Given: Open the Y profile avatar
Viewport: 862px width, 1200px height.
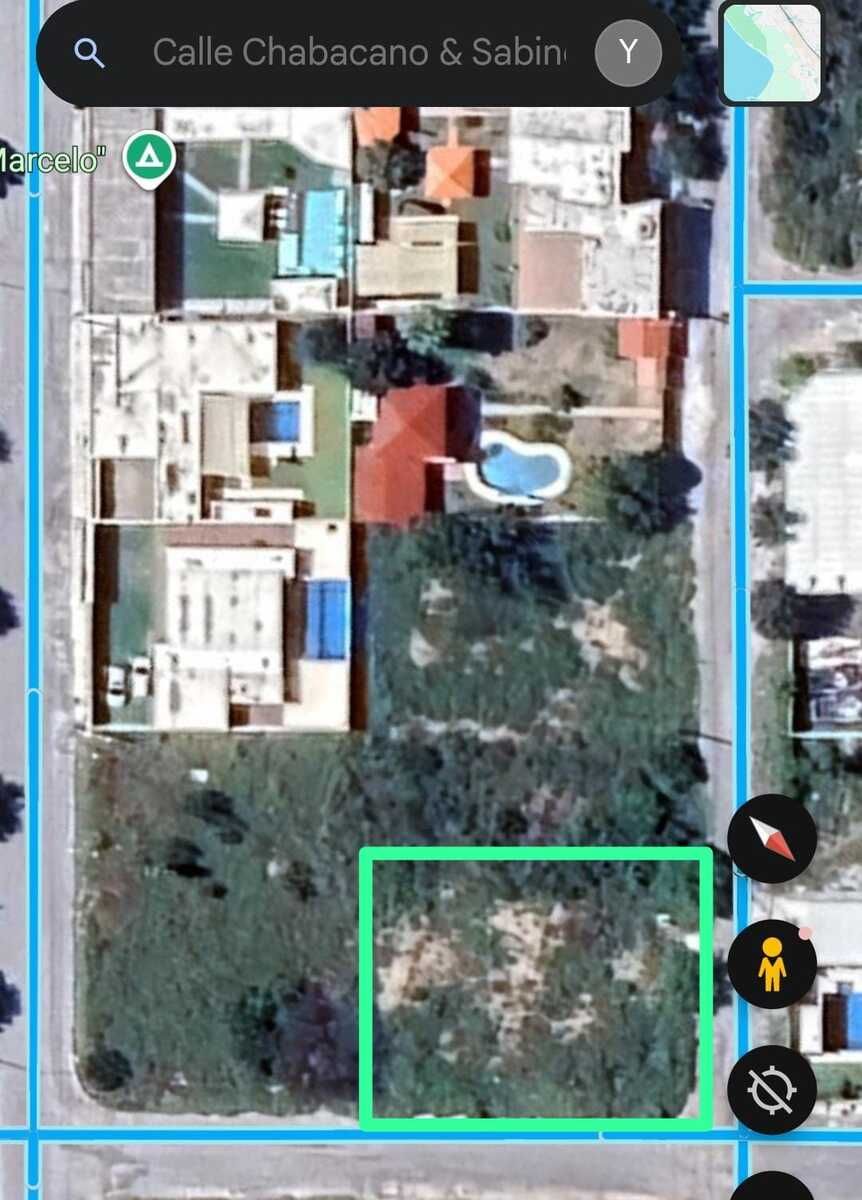Looking at the screenshot, I should [628, 52].
